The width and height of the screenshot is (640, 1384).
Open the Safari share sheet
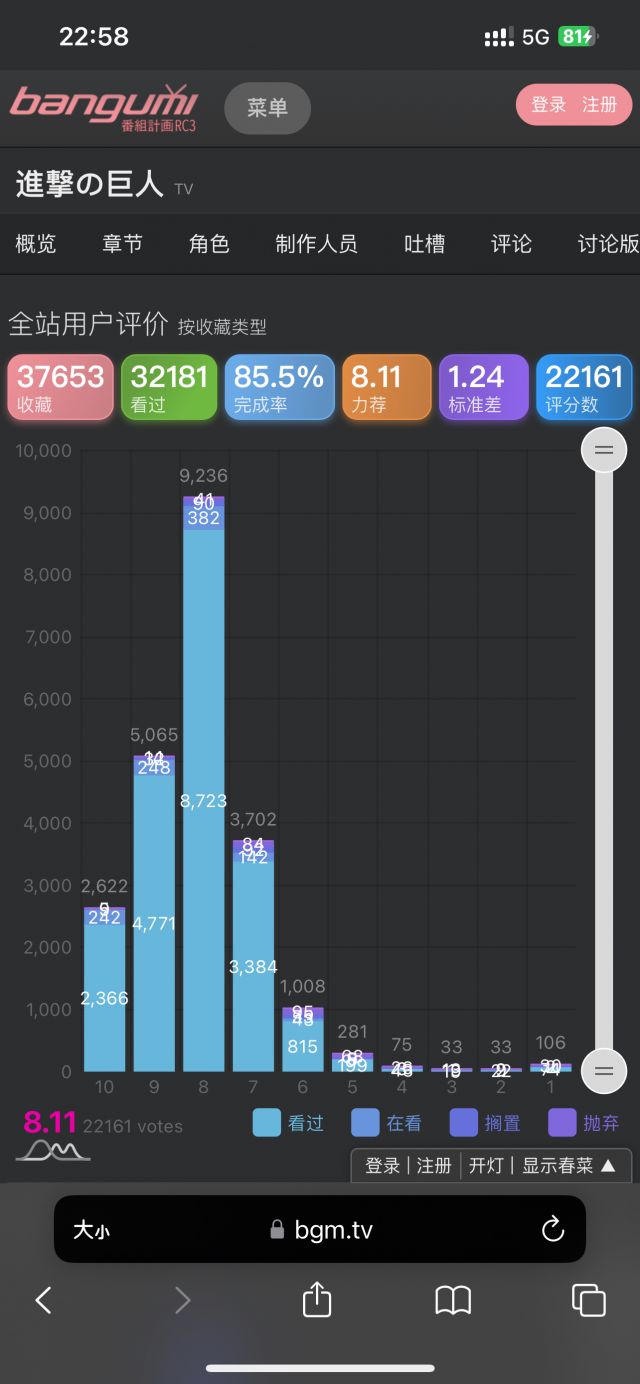pos(316,1300)
